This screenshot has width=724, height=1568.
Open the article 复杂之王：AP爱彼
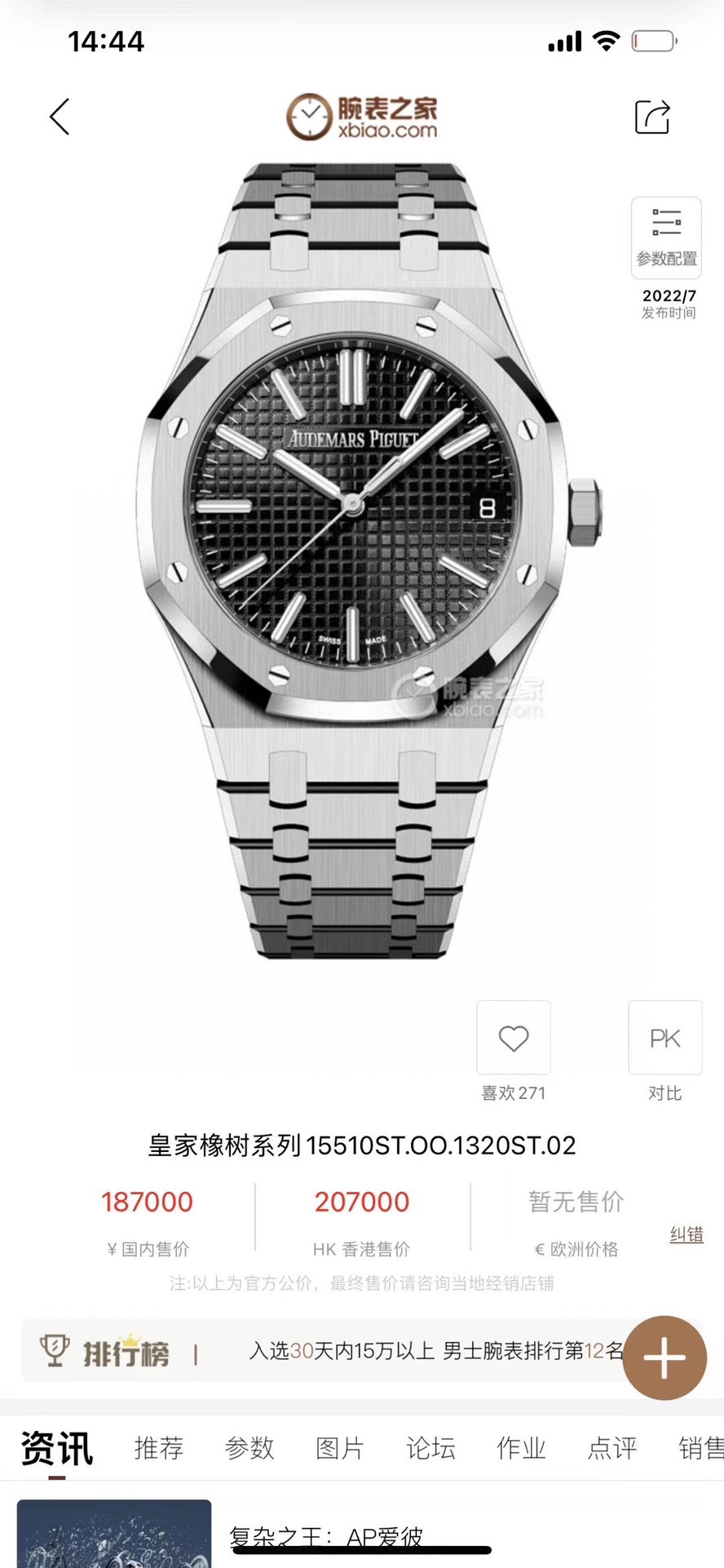point(326,1538)
